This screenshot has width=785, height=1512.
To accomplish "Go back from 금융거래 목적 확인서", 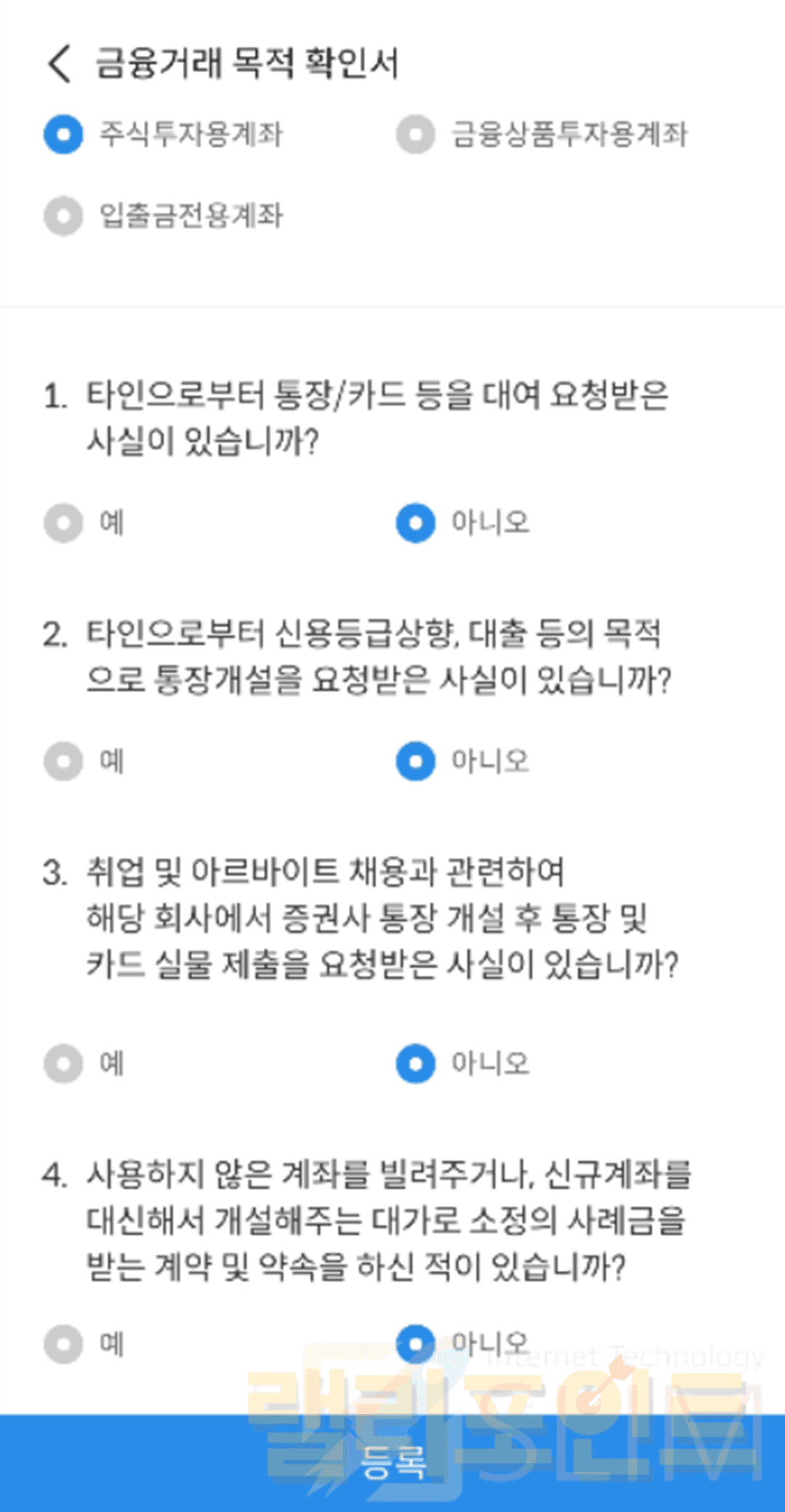I will coord(60,64).
